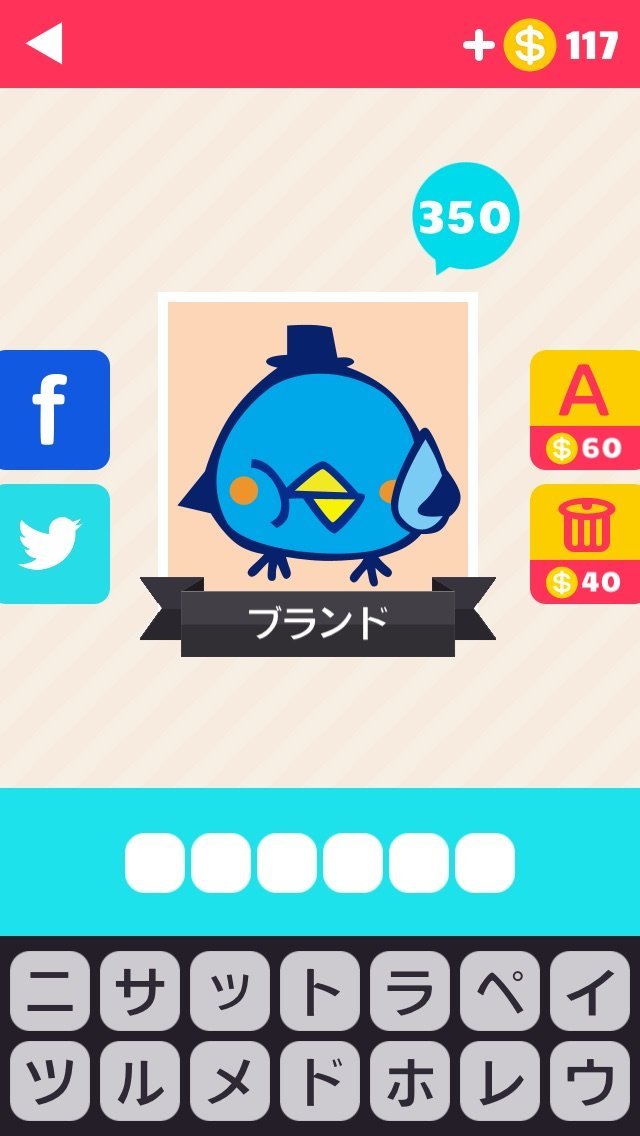Add more coins via plus icon
Image resolution: width=640 pixels, height=1136 pixels.
click(479, 45)
